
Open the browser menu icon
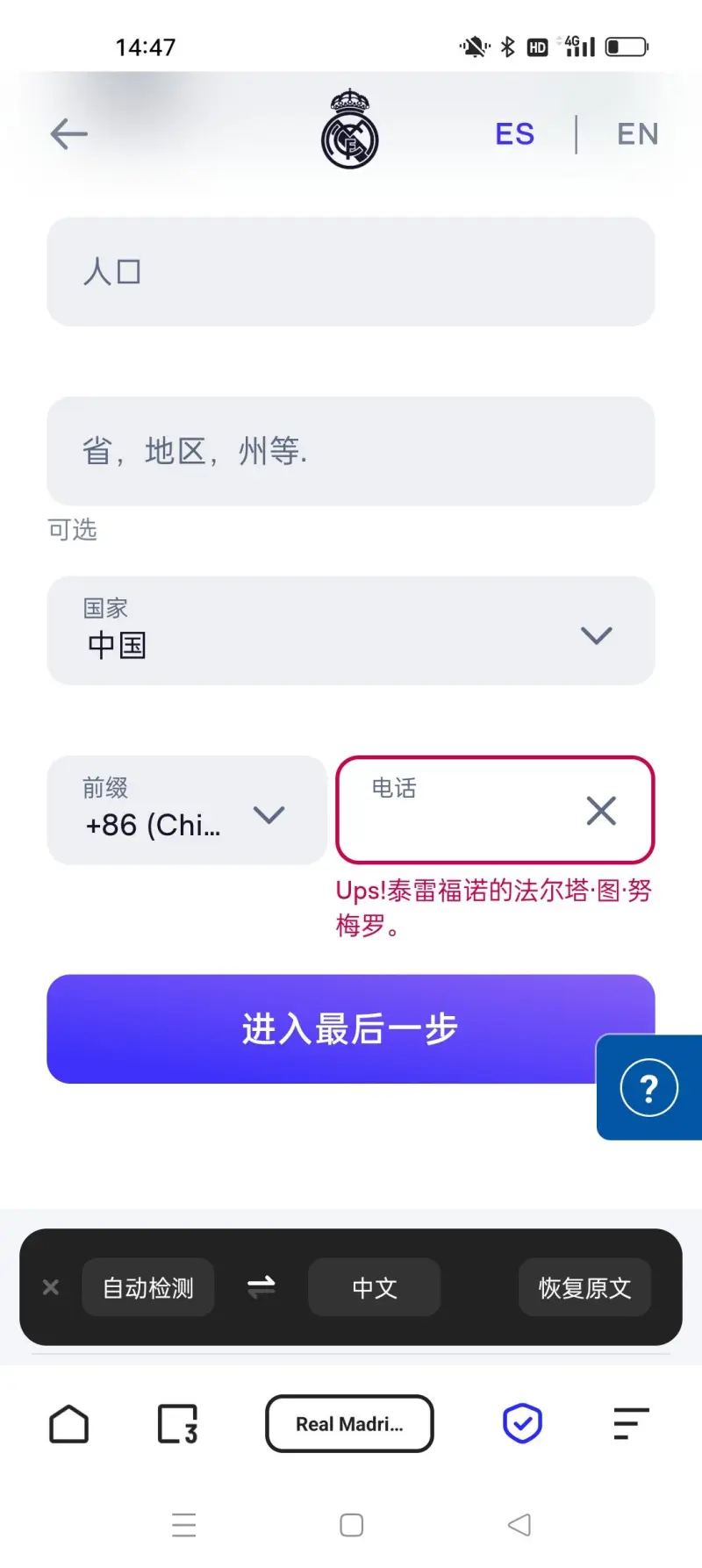coord(631,1424)
